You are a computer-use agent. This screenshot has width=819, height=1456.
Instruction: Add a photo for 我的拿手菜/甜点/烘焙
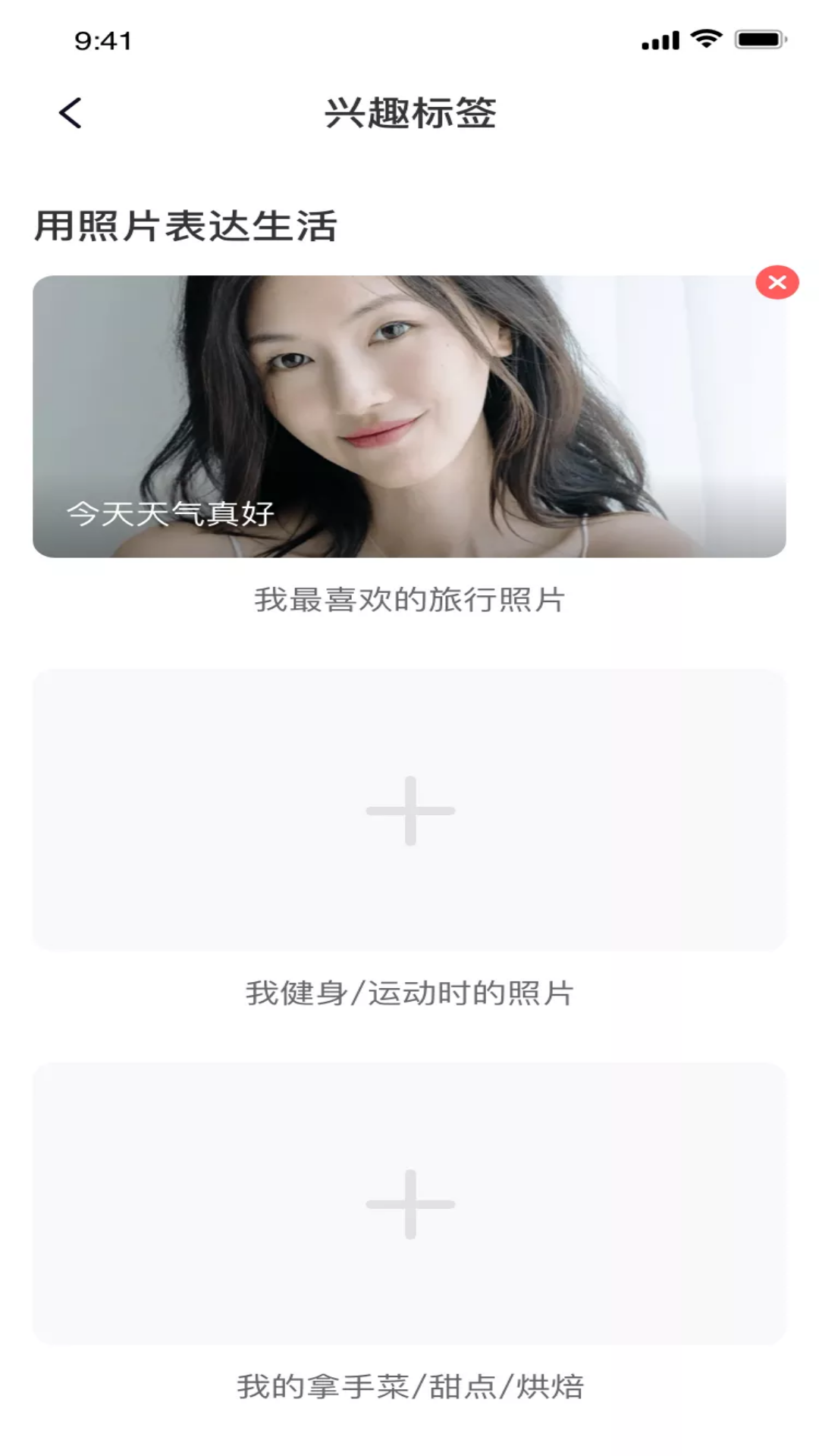(409, 1203)
